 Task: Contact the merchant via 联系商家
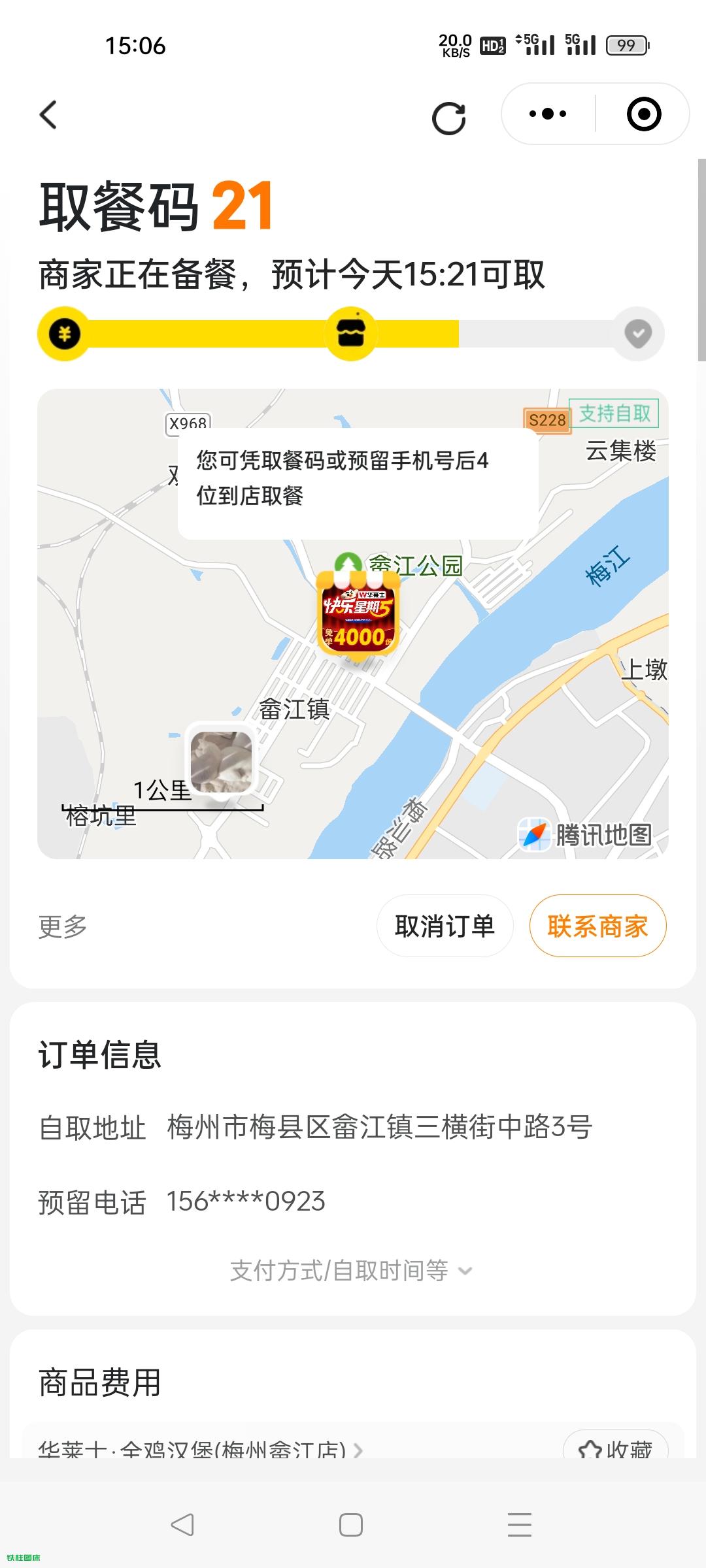point(597,926)
